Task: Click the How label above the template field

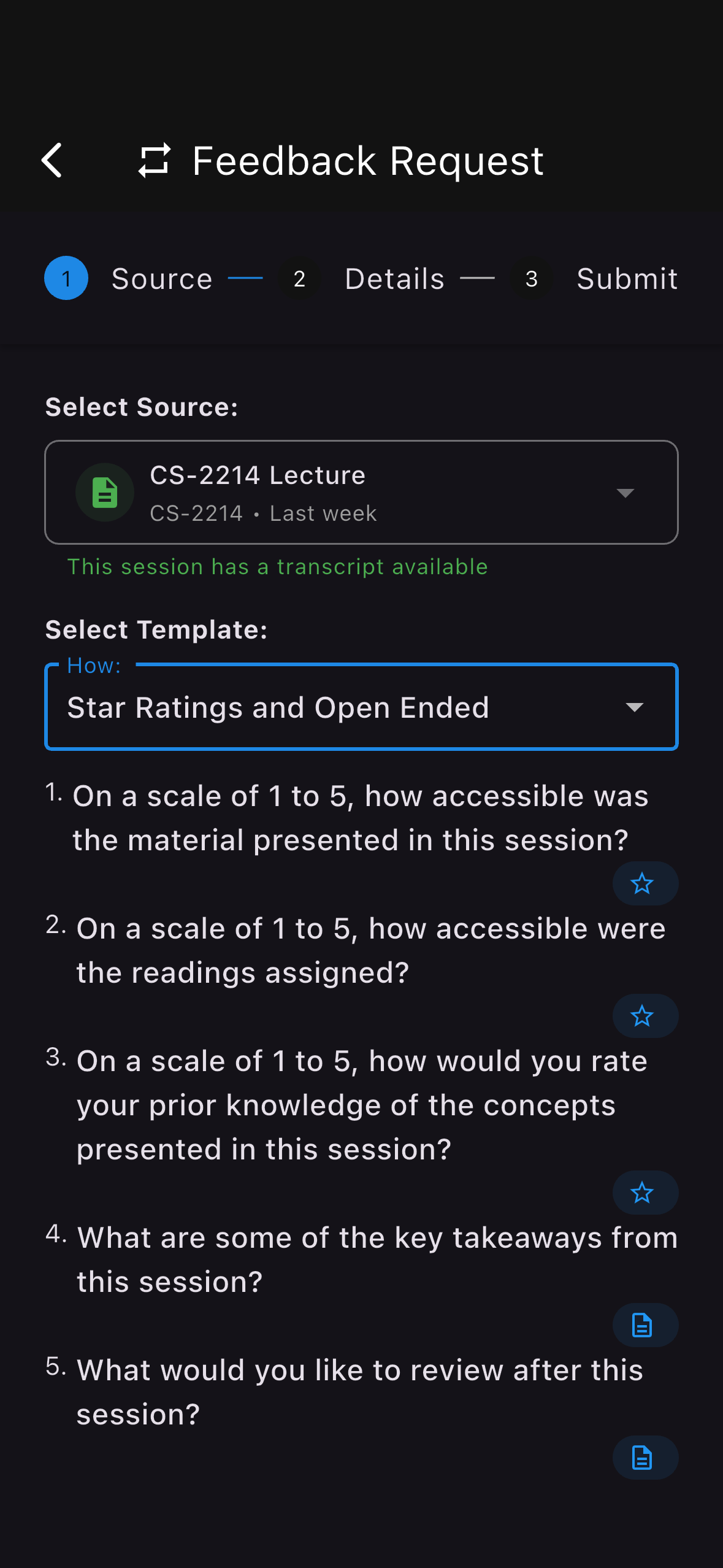Action: [93, 664]
